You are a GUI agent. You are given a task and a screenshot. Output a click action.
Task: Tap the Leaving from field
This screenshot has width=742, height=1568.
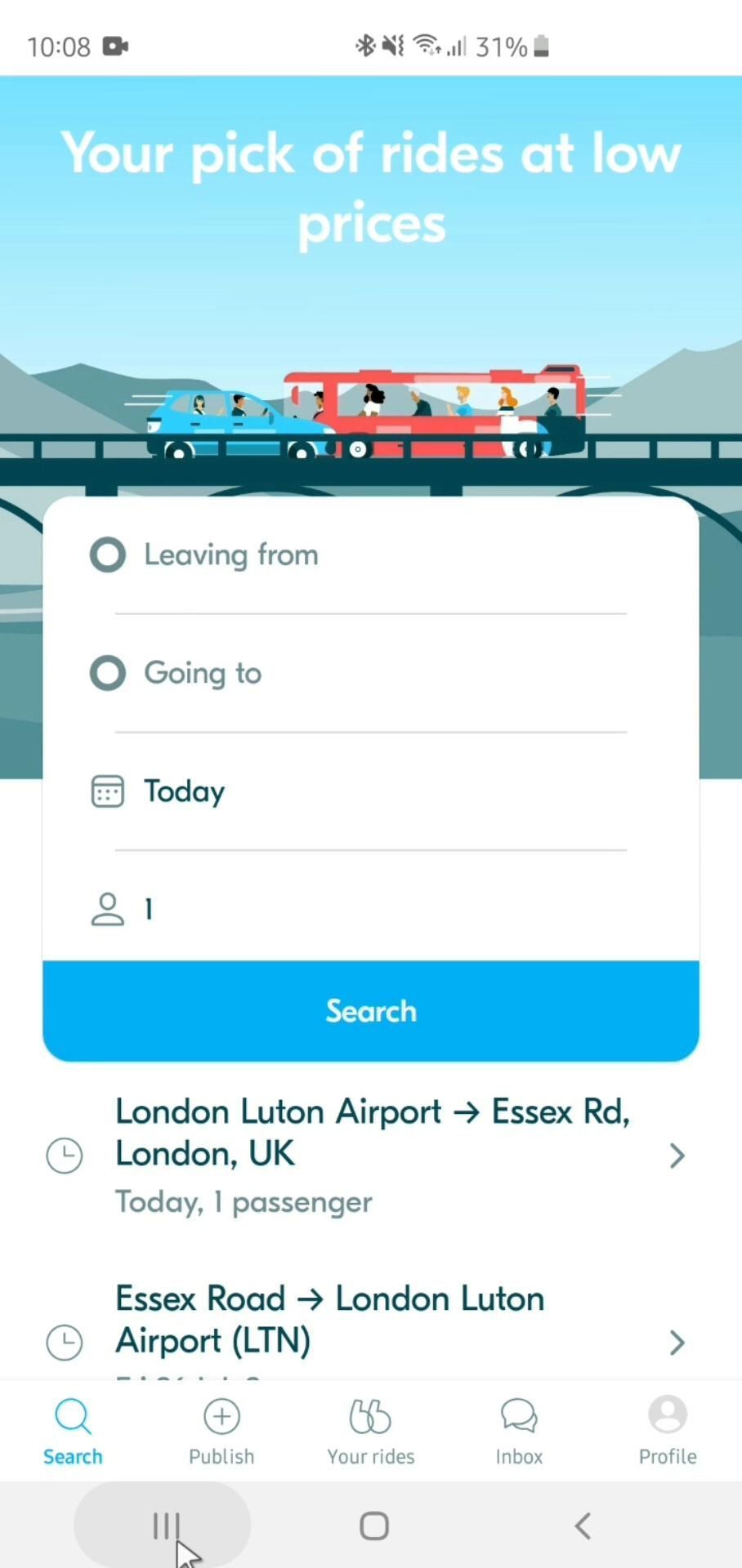tap(360, 555)
